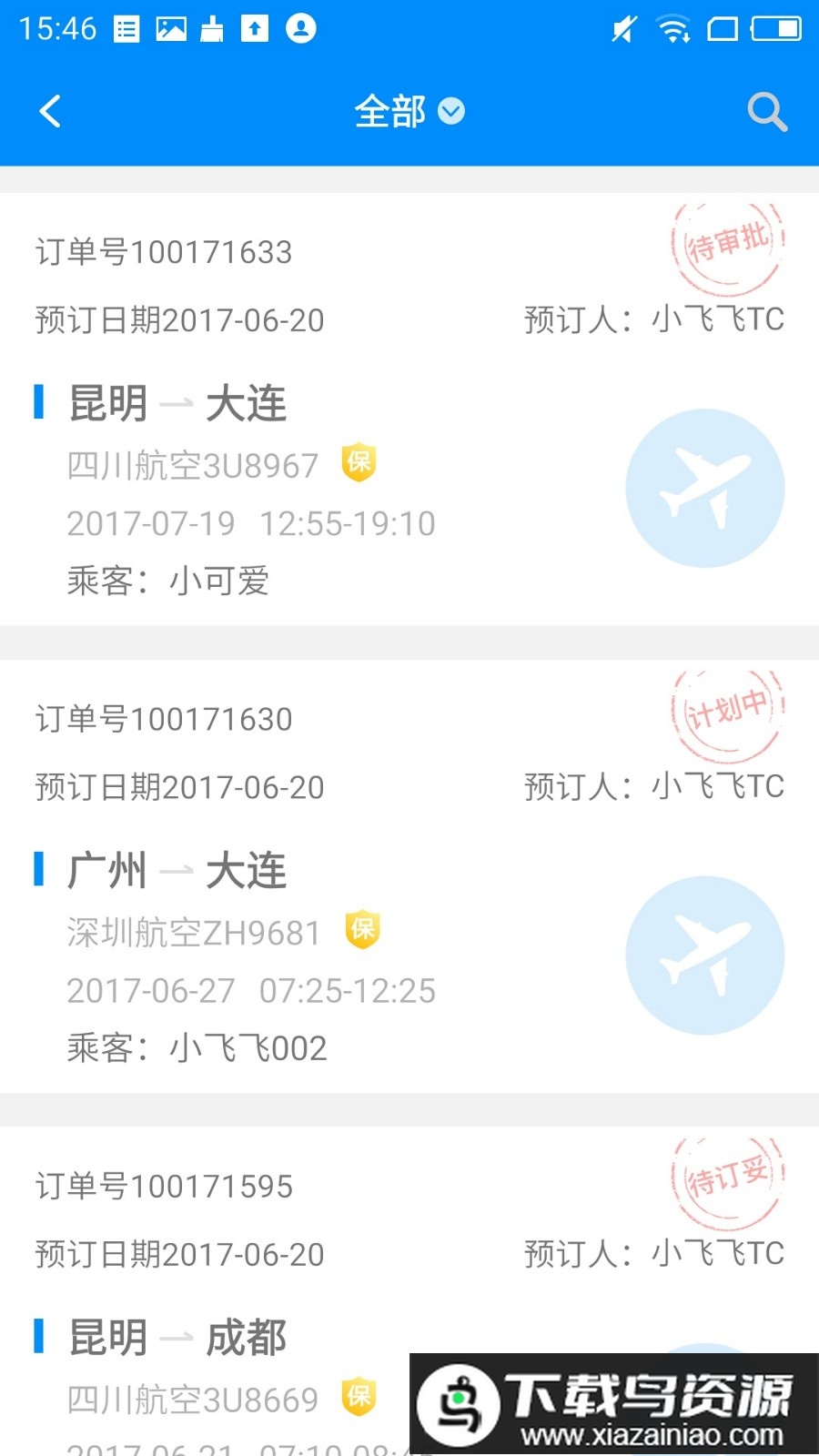The image size is (819, 1456).
Task: Tap passenger 小可爱 on the Kunming flight
Action: [x=220, y=580]
